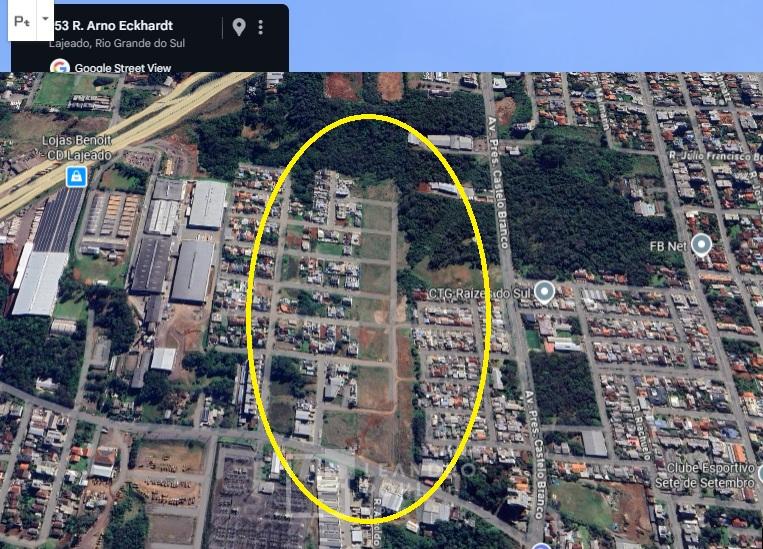Viewport: 763px width, 549px height.
Task: Expand the Pt language dropdown arrow
Action: coord(45,18)
